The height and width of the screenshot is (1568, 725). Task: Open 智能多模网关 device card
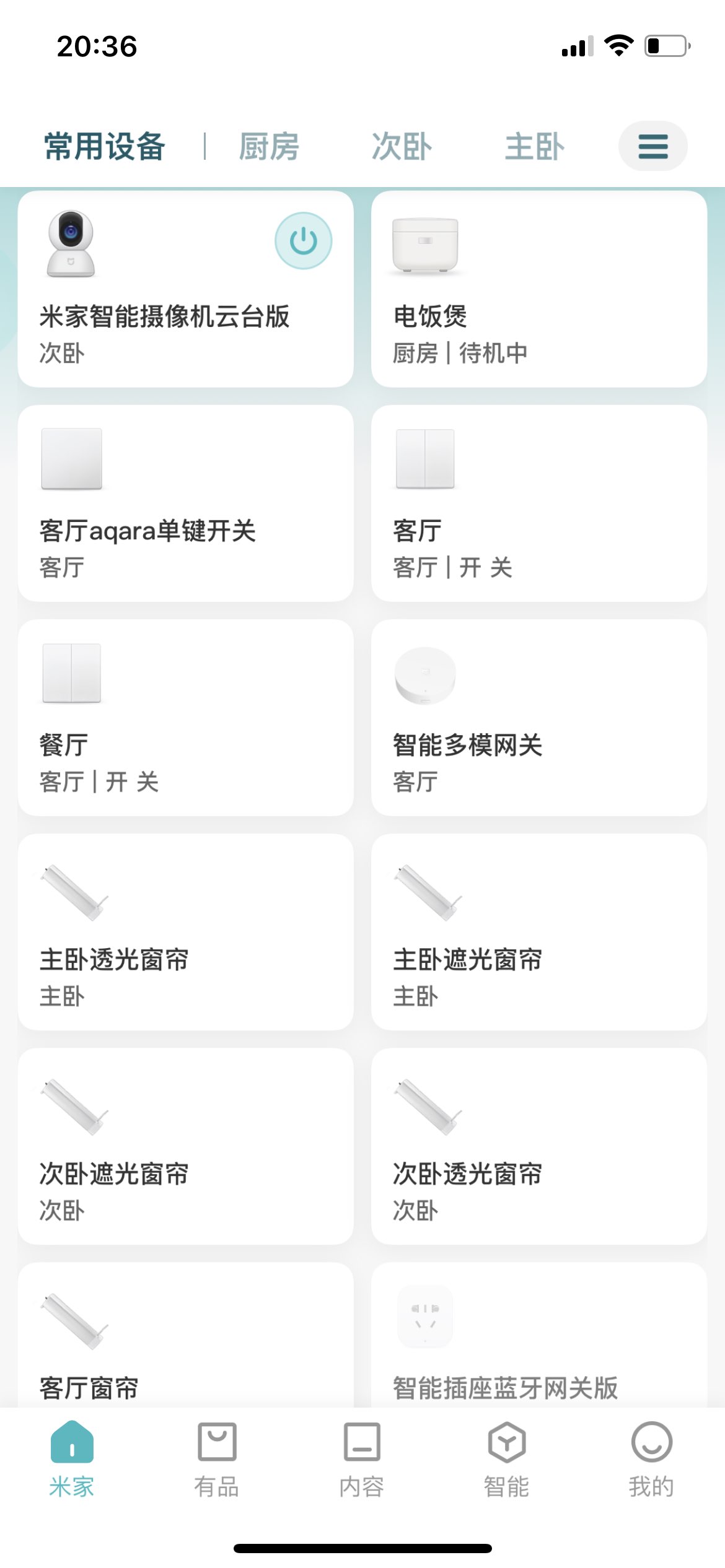point(539,718)
